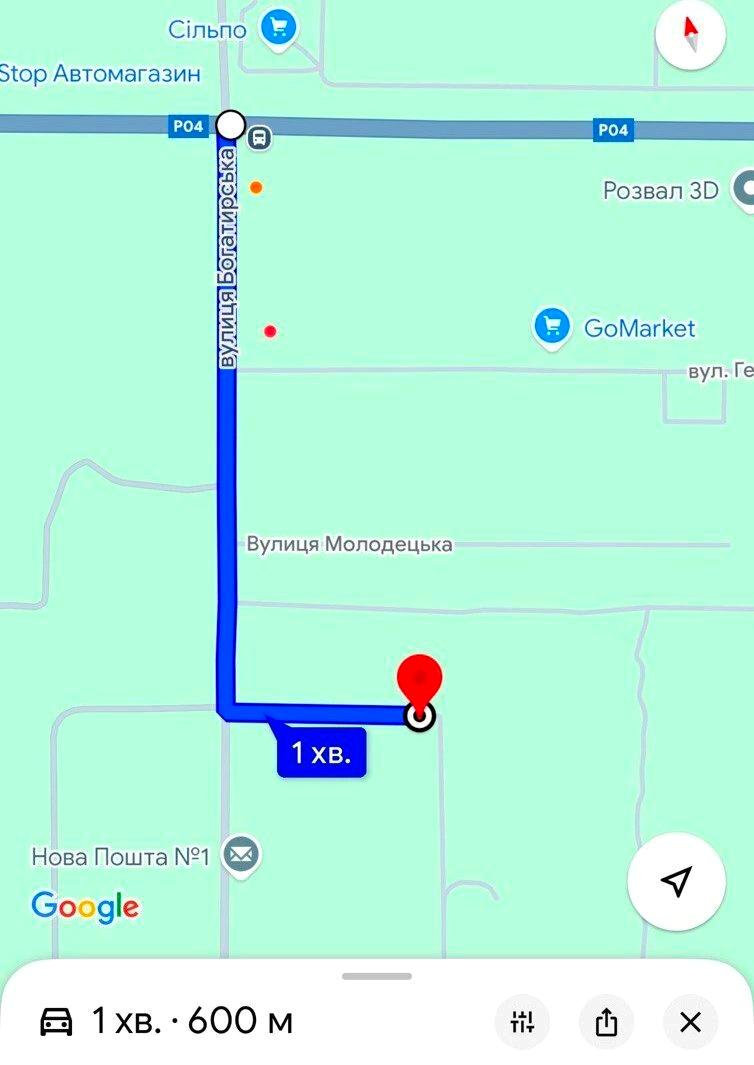Open the Розвал 3D place marker
The height and width of the screenshot is (1065, 754).
pos(745,188)
